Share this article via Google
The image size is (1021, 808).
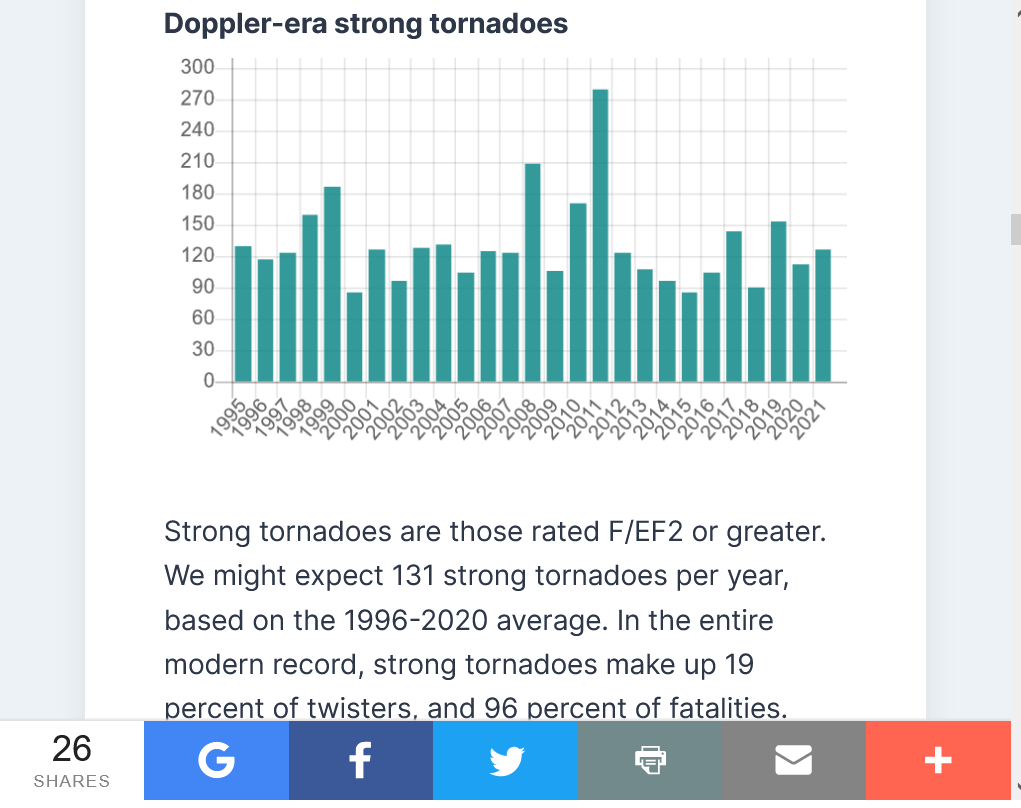216,761
